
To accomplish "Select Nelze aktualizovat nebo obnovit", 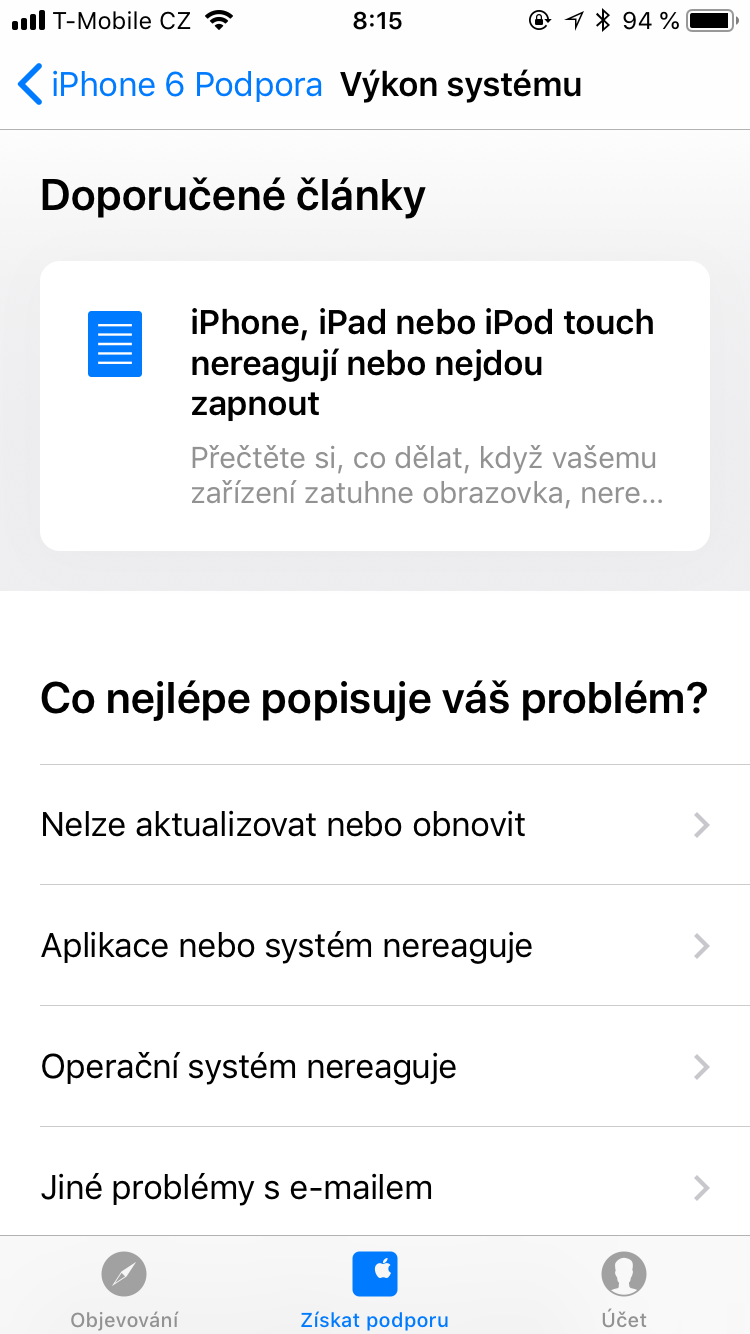I will tap(375, 825).
